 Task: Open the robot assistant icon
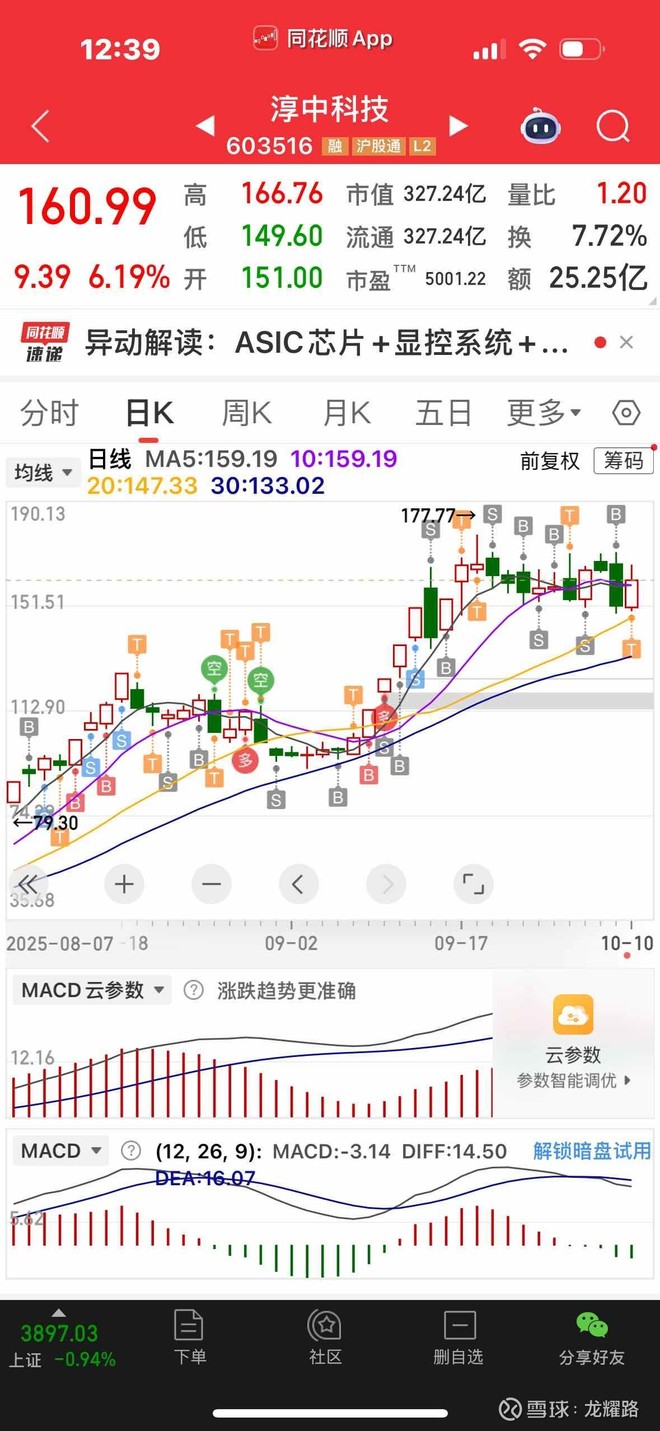point(541,127)
